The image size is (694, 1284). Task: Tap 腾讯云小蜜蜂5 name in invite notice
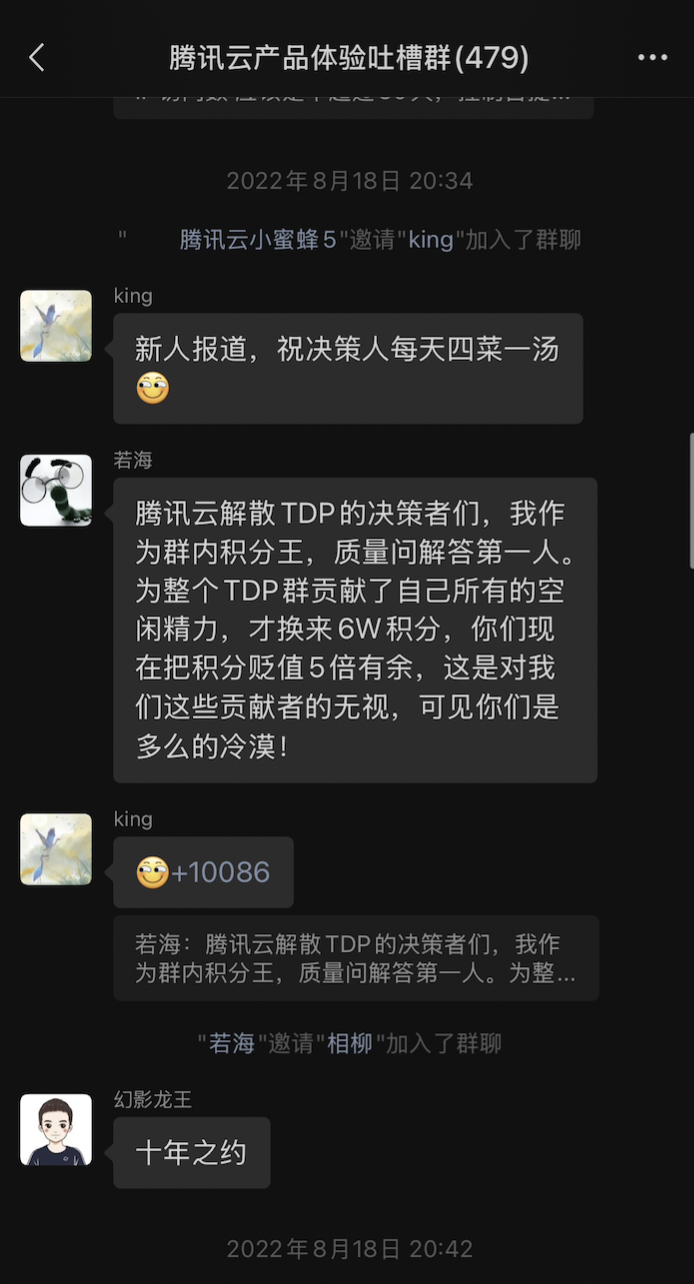(257, 240)
